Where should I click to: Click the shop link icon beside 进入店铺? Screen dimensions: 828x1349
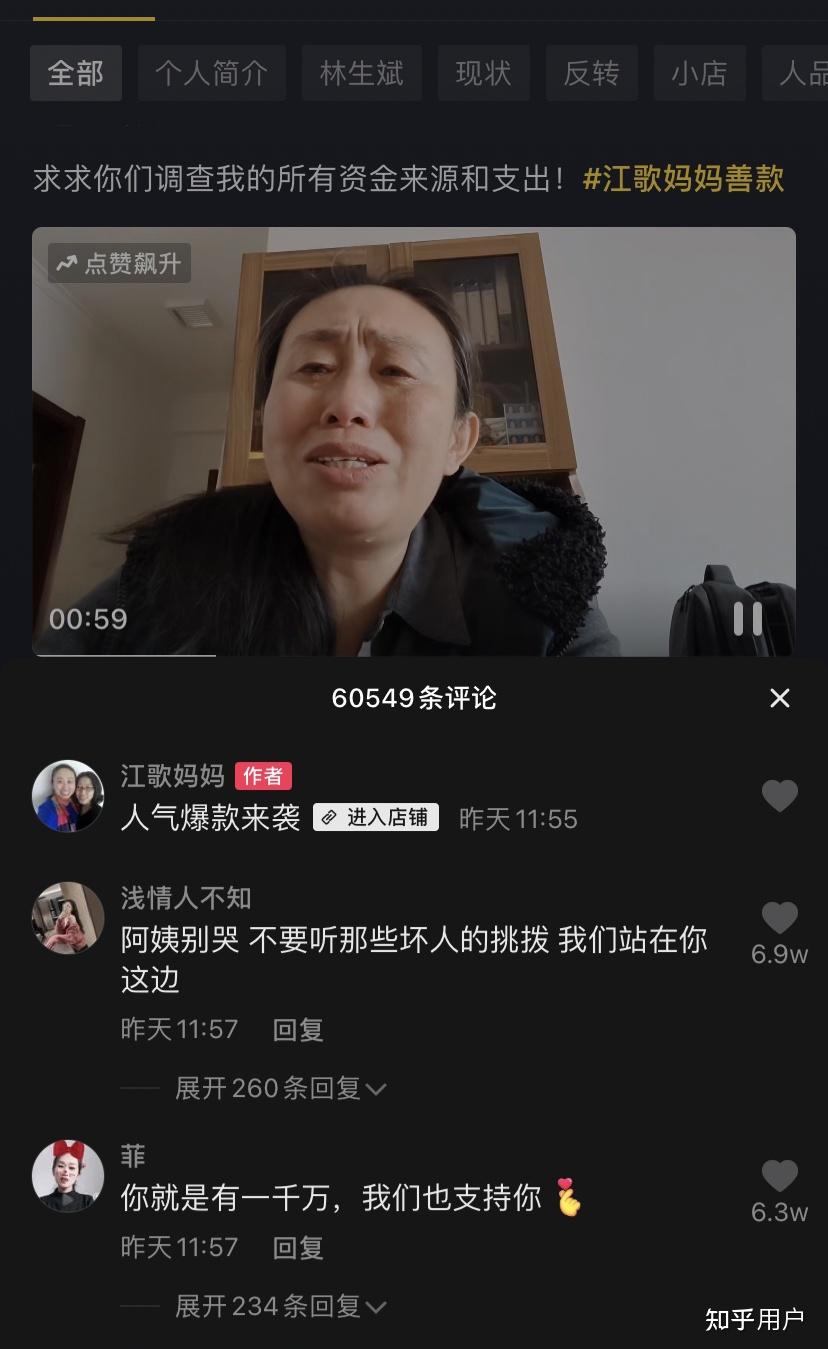[x=328, y=816]
